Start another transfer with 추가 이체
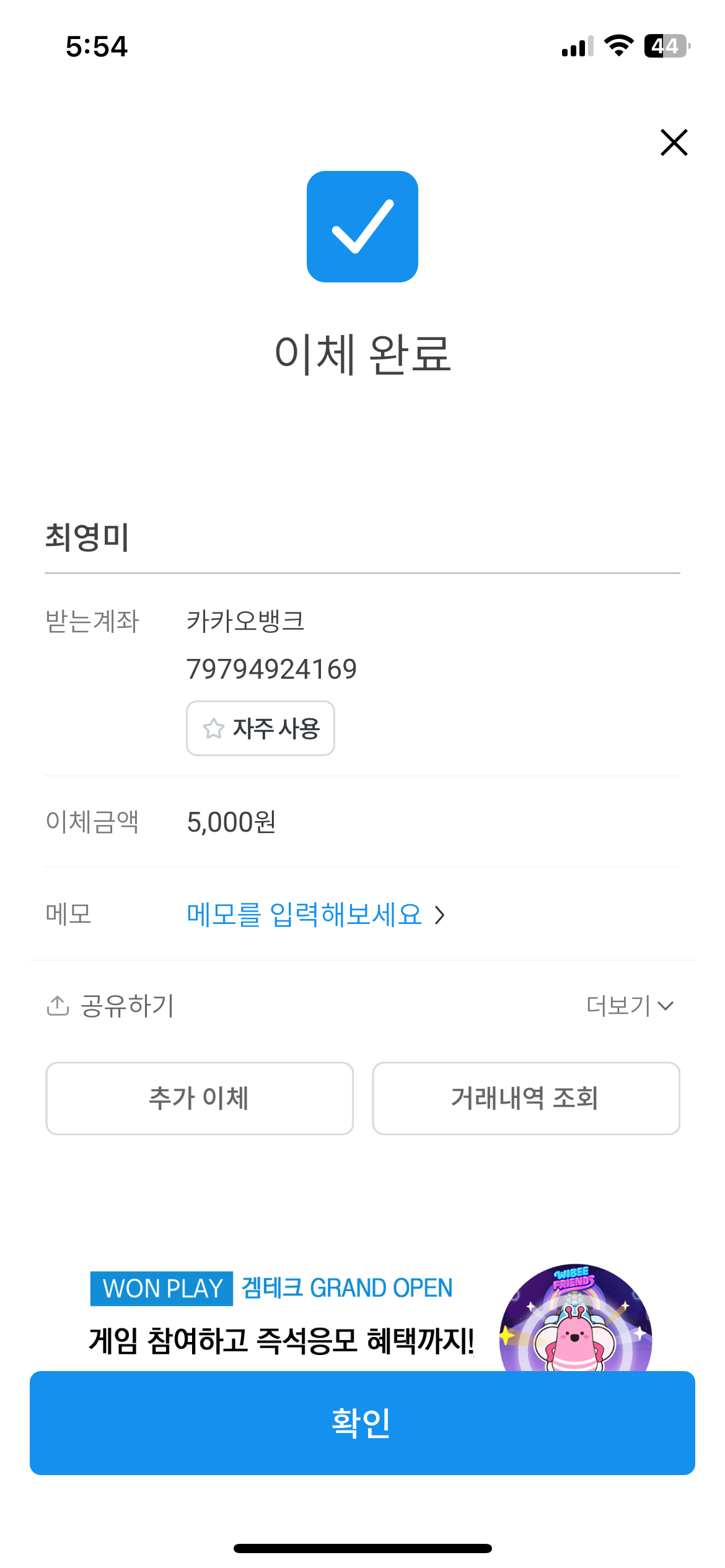 tap(200, 1099)
